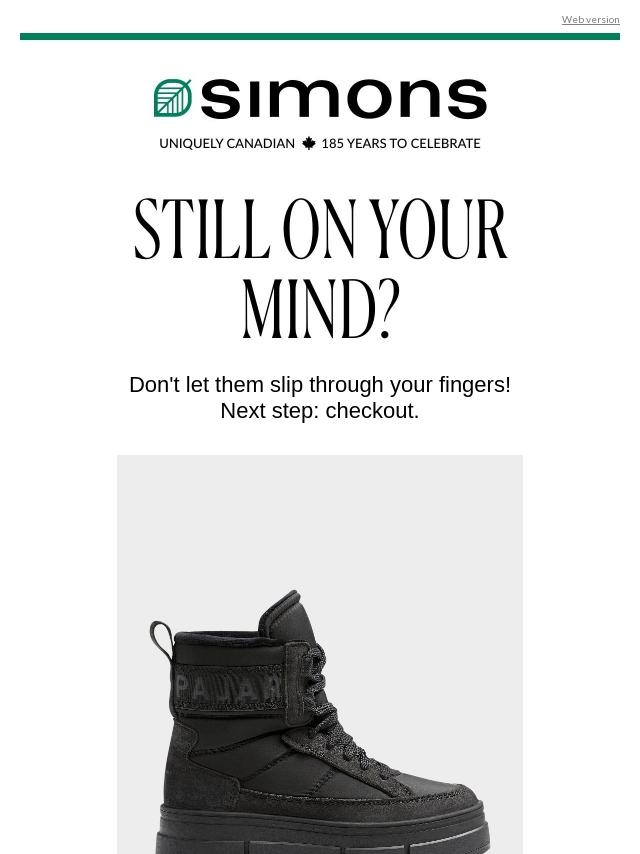Open the black Pajar boot product image

[x=319, y=680]
